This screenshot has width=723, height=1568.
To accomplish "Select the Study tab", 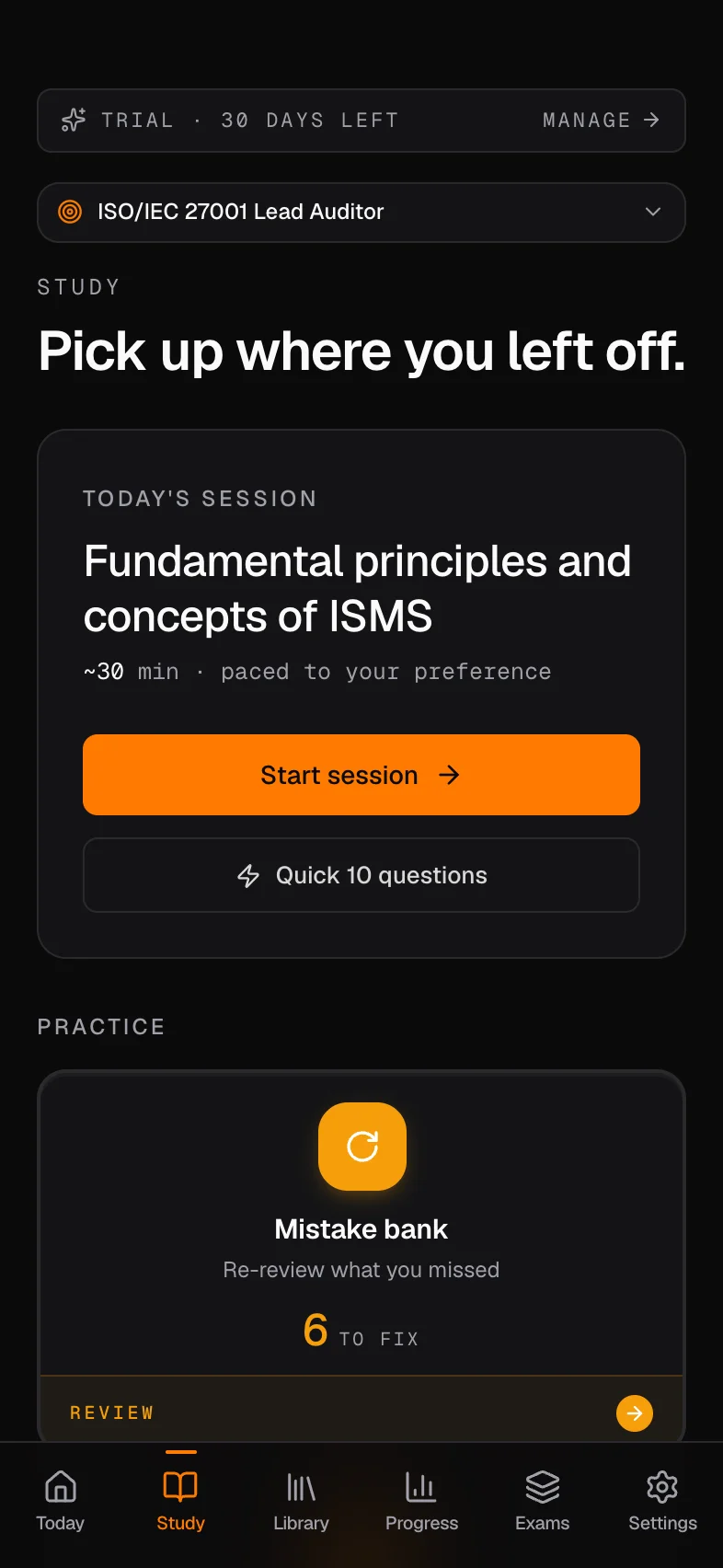I will tap(180, 1502).
